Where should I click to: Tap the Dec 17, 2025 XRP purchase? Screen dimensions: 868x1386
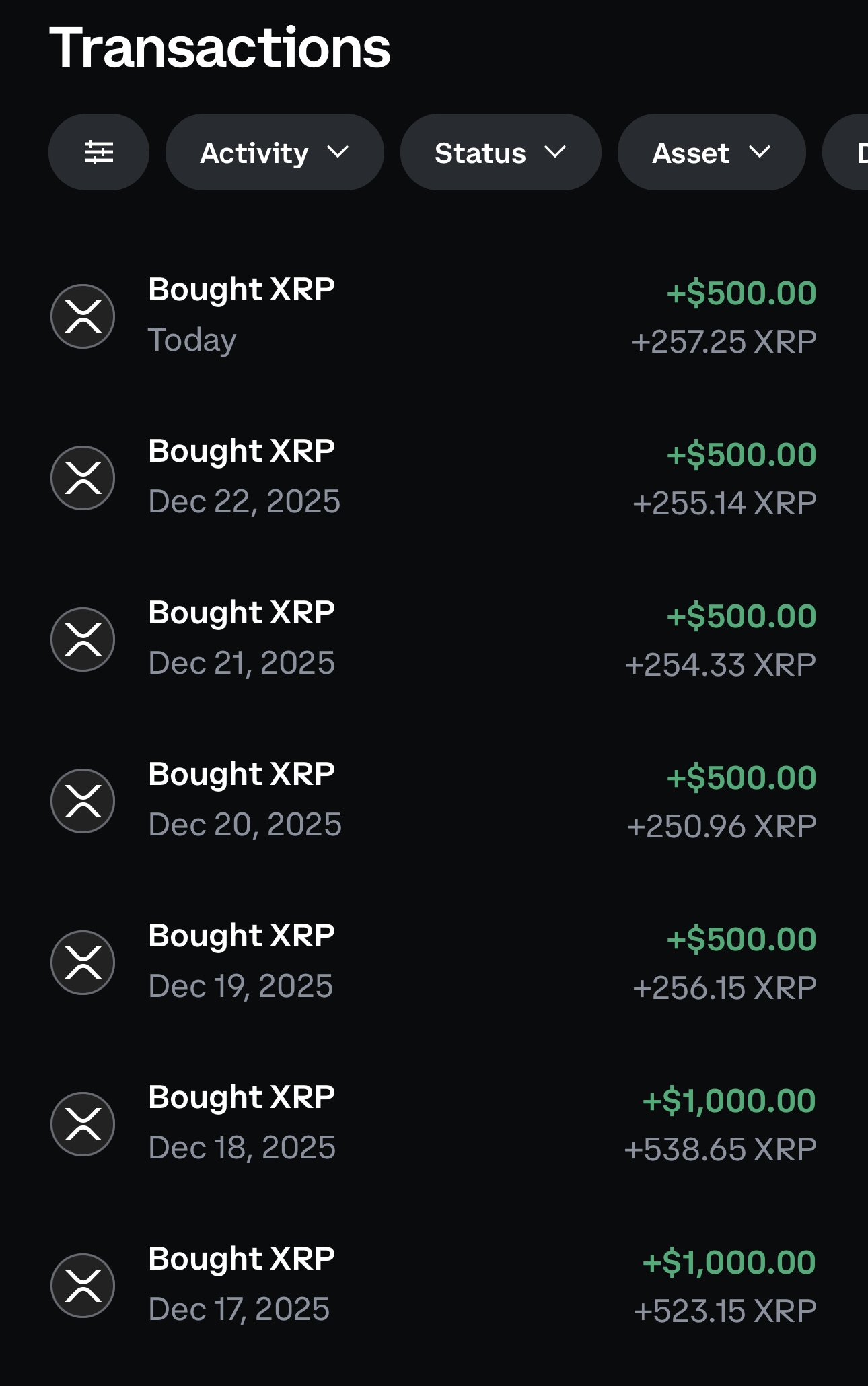[433, 1285]
